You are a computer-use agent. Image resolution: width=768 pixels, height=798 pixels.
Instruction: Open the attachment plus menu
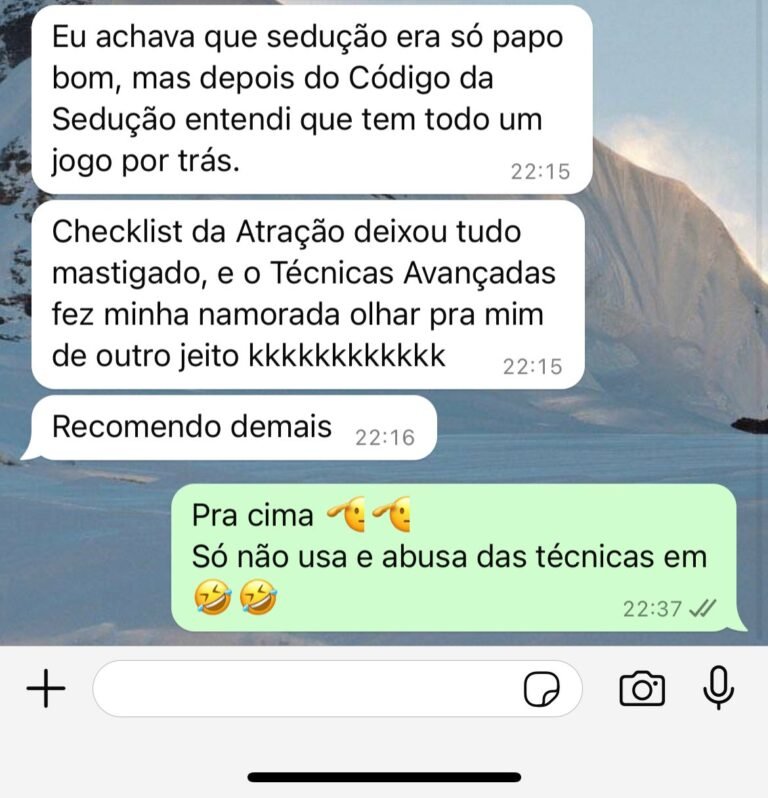[x=45, y=689]
